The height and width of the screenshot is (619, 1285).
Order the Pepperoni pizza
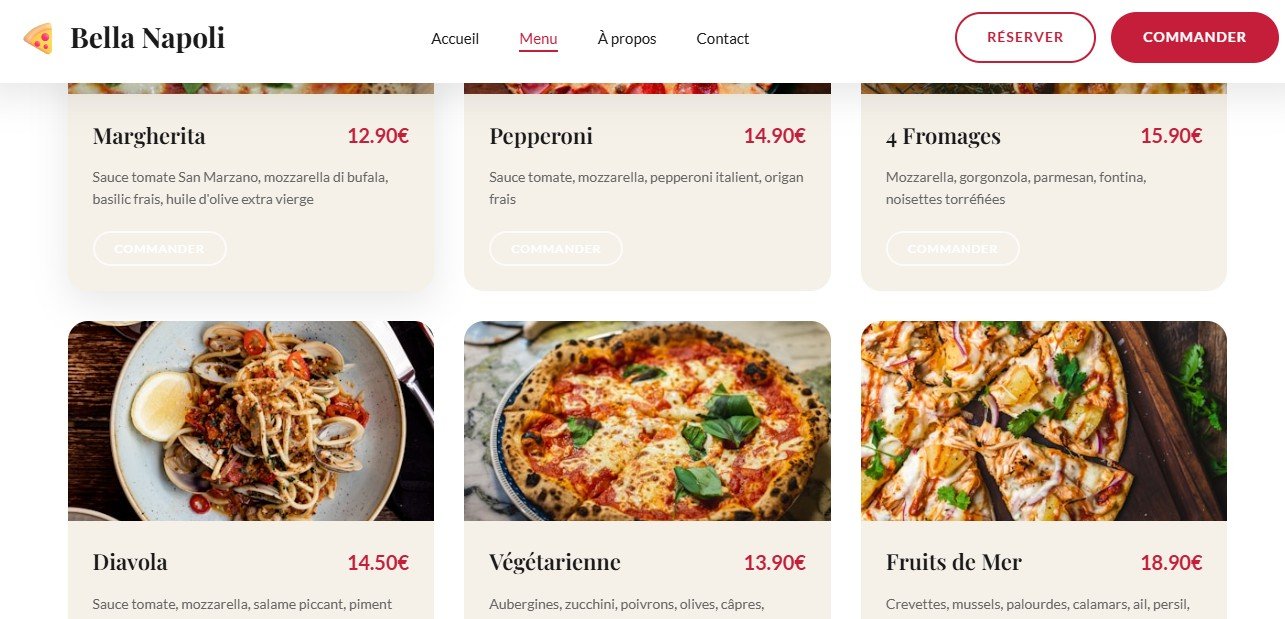click(555, 249)
